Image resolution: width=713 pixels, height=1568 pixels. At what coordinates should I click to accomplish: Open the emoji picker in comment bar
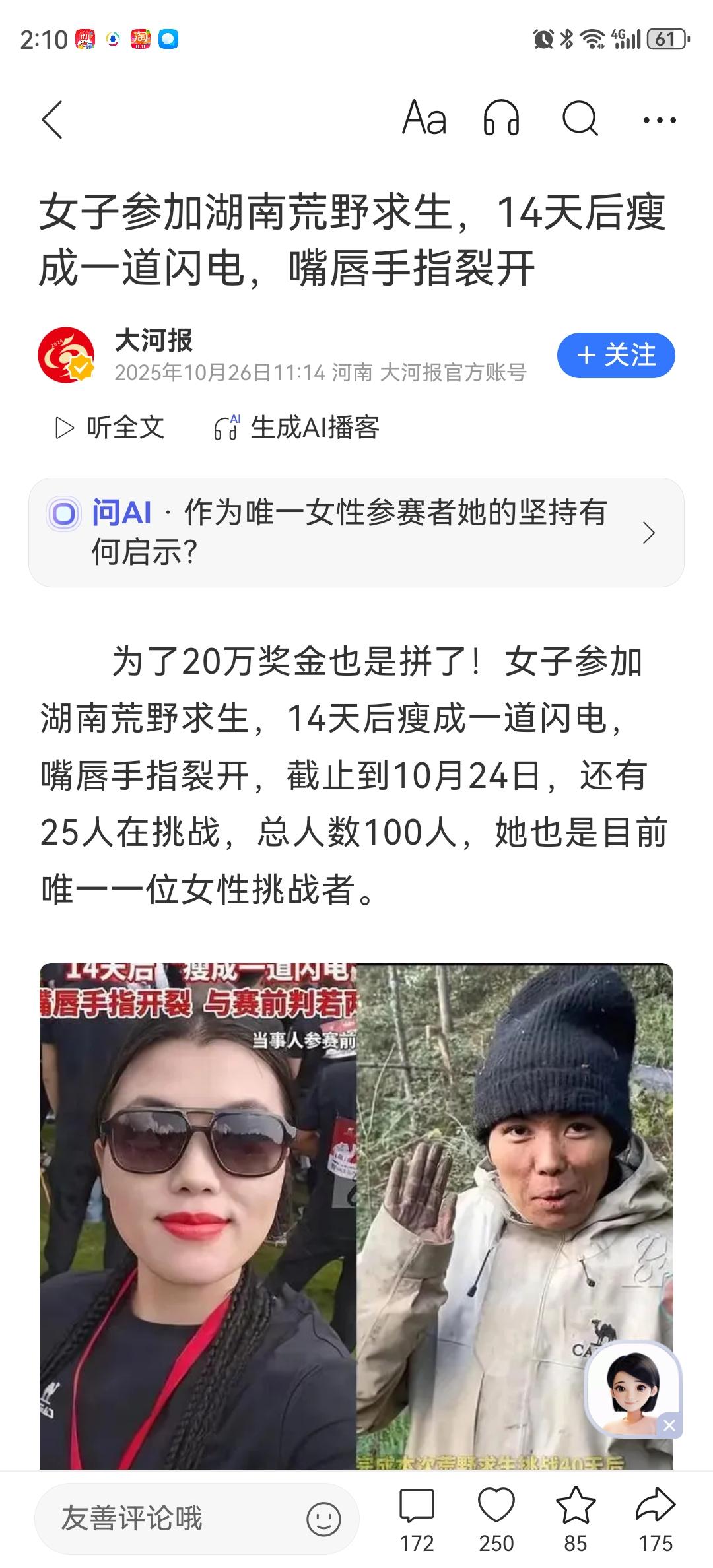click(323, 1519)
